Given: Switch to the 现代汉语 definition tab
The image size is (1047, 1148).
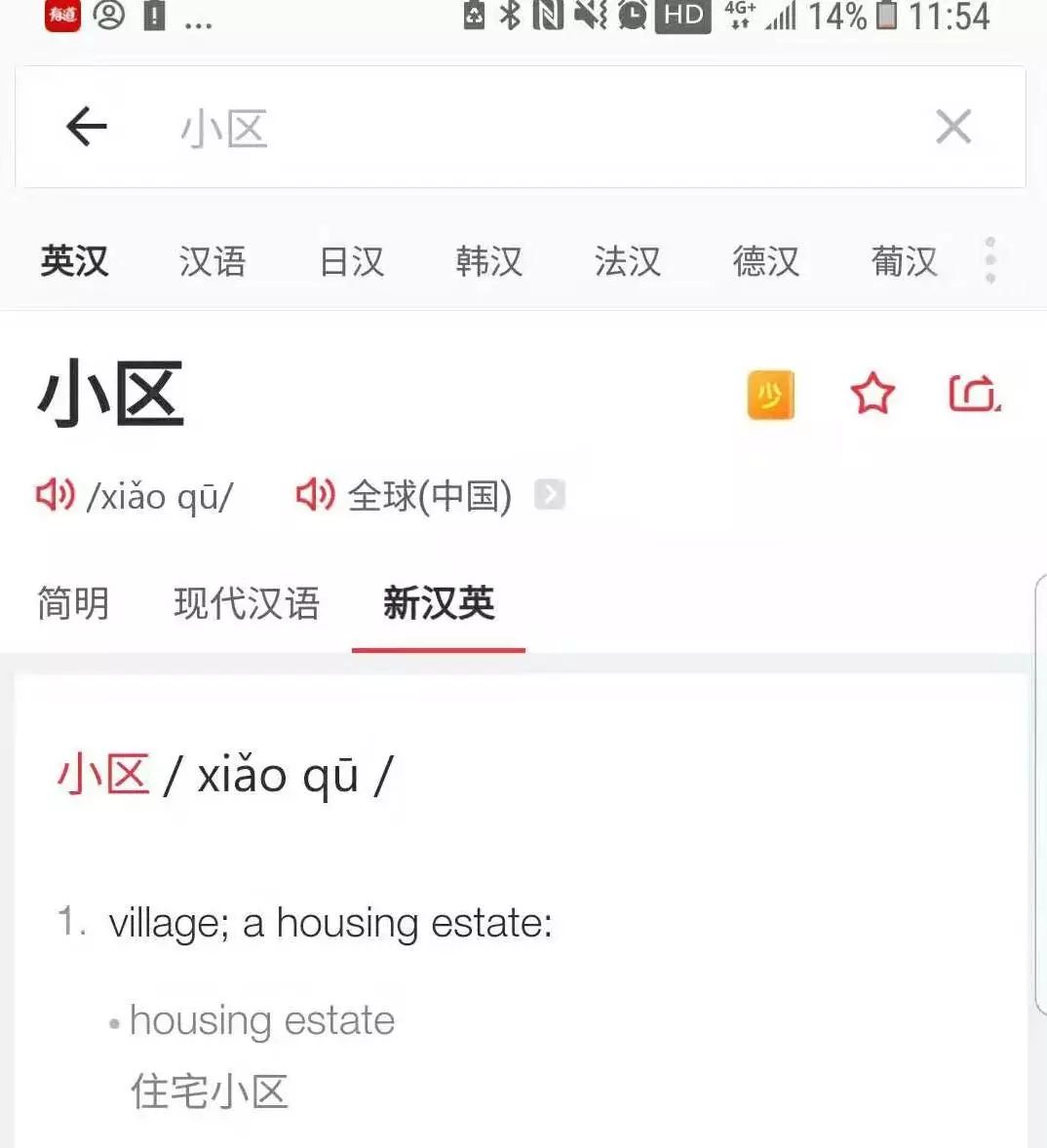Looking at the screenshot, I should click(247, 604).
